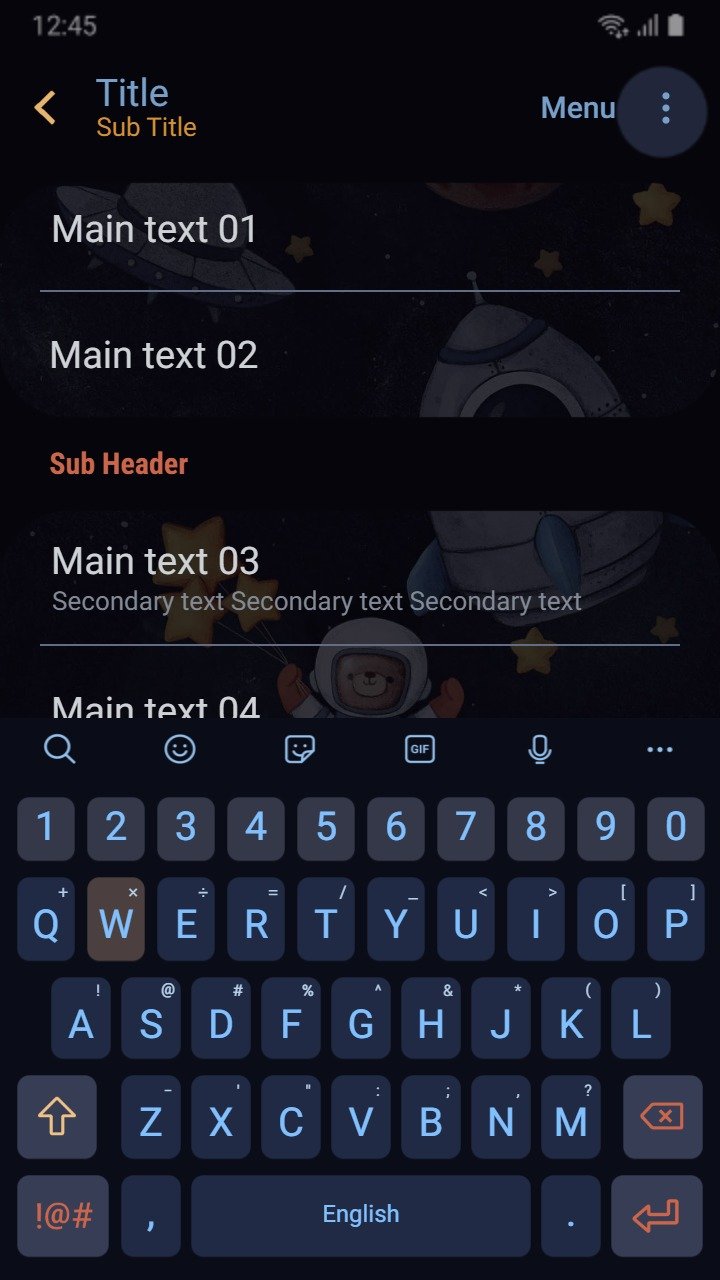The width and height of the screenshot is (720, 1280).
Task: Open Main text 03 with secondary text
Action: tap(360, 578)
